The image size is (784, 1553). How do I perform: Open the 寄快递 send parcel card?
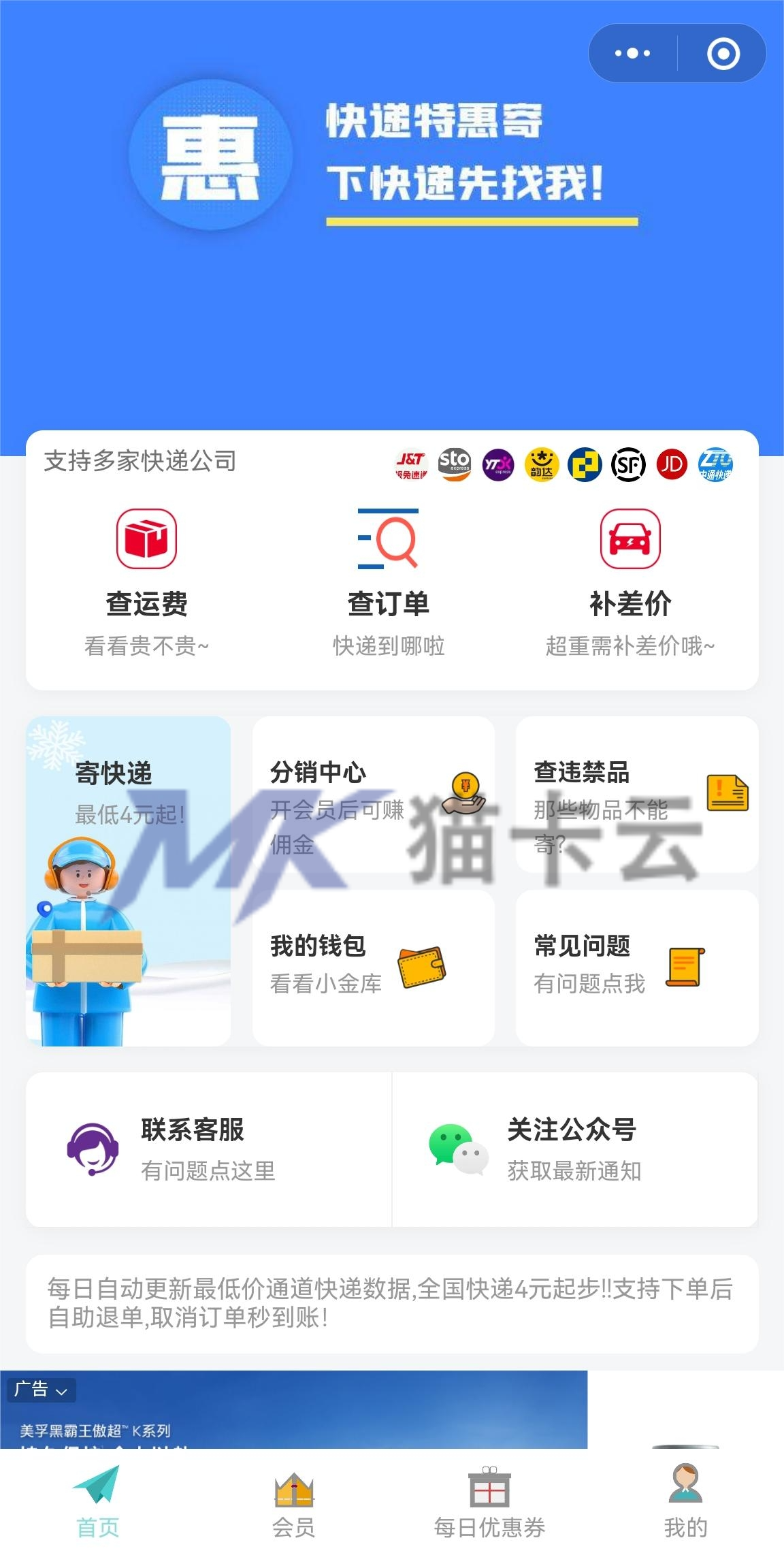tap(128, 881)
